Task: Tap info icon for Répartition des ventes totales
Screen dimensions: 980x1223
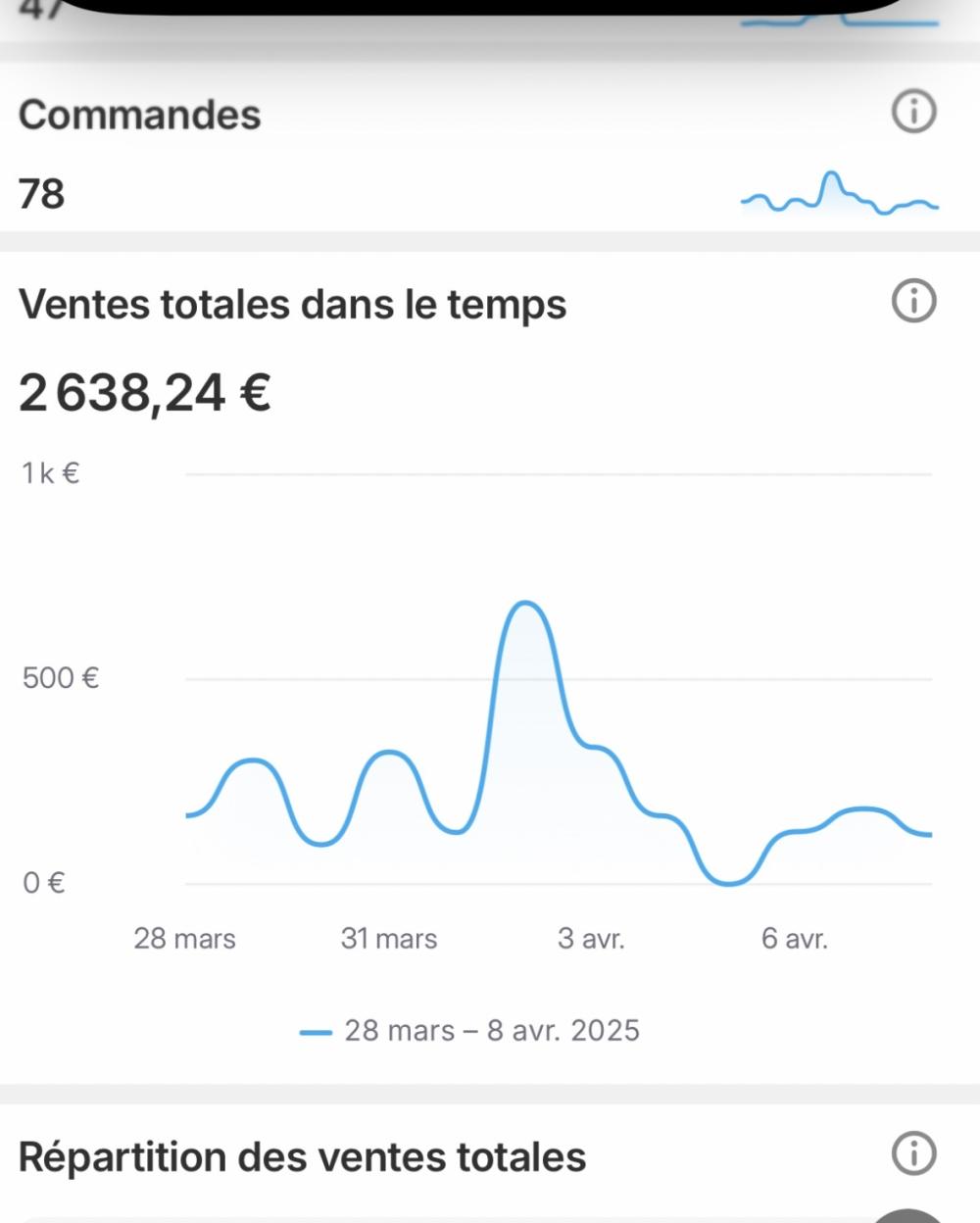Action: 913,1153
